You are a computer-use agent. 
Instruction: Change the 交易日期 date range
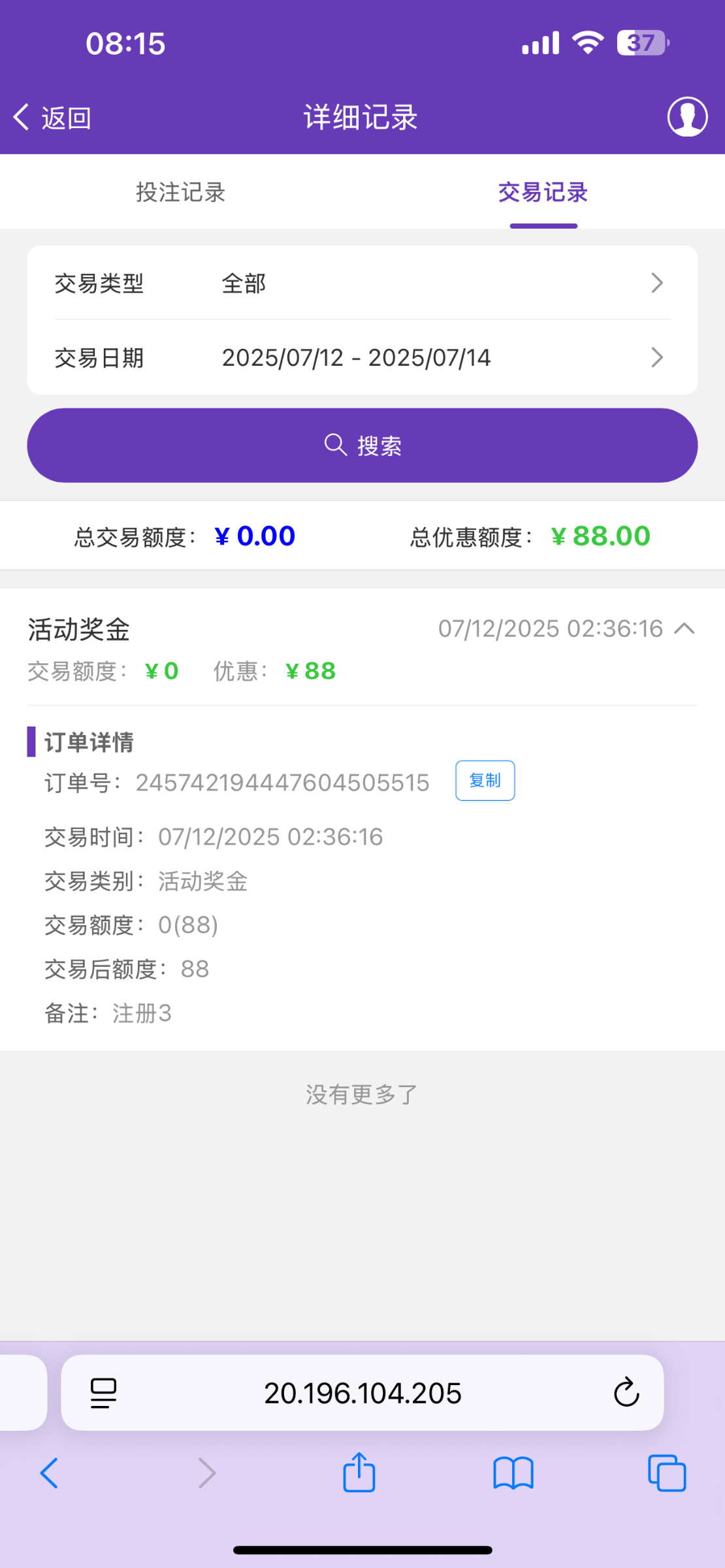click(362, 357)
